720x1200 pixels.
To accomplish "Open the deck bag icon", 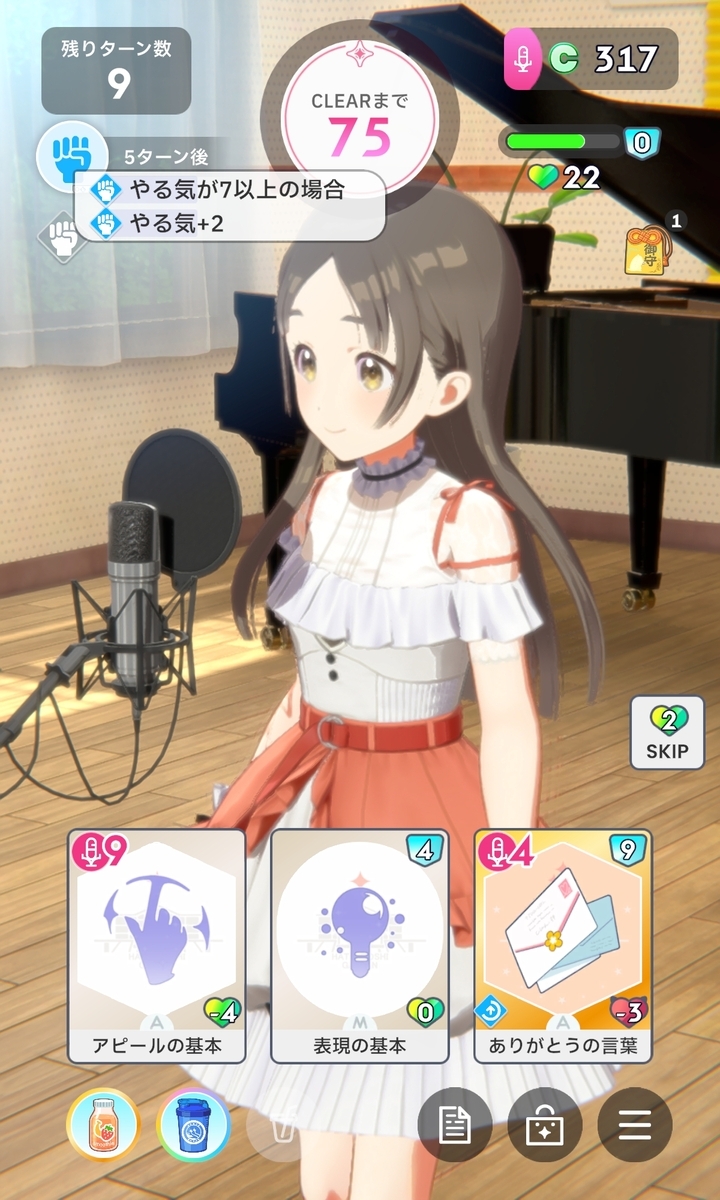I will pos(545,1125).
